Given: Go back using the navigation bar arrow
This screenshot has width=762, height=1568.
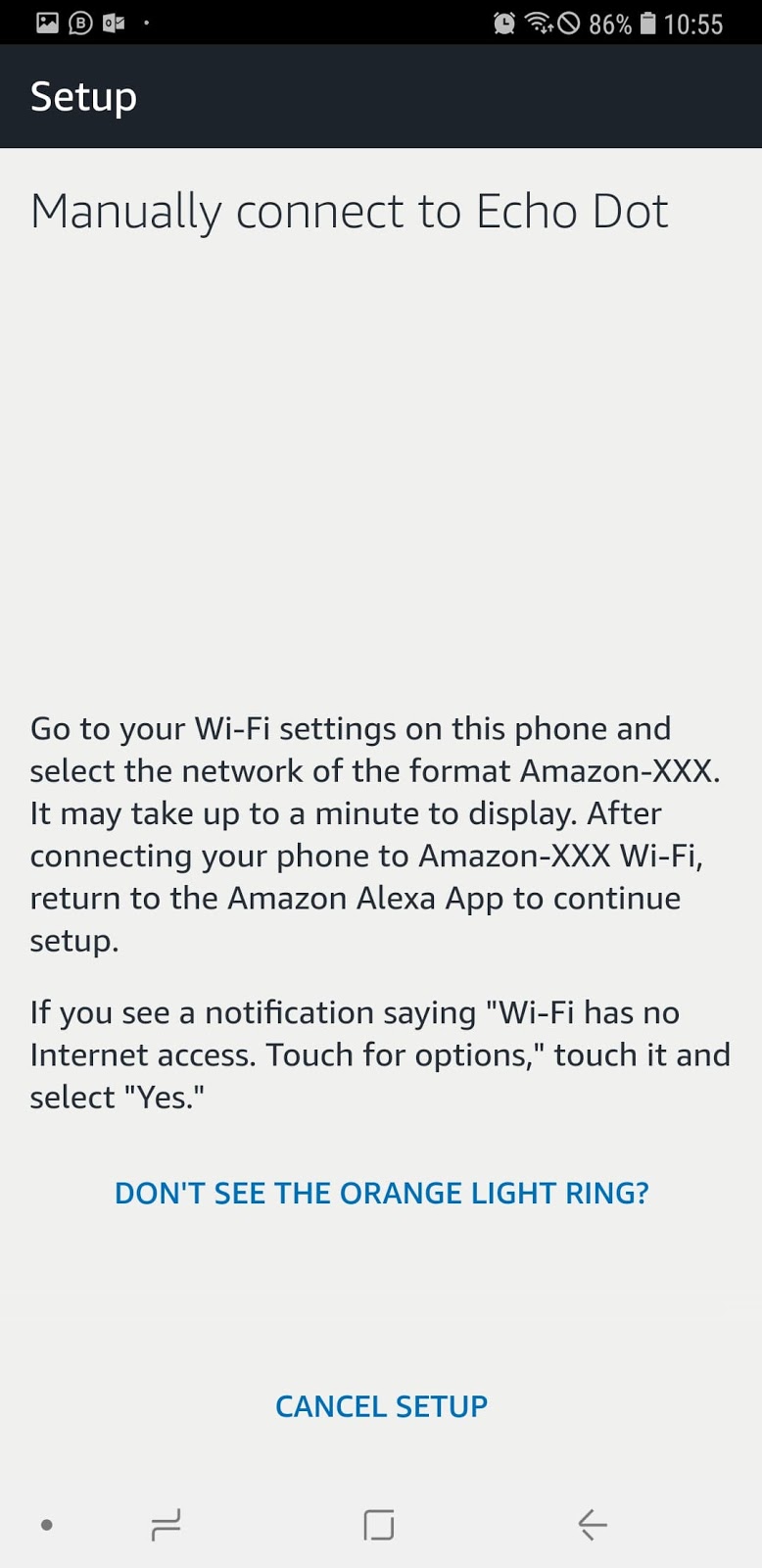Looking at the screenshot, I should click(x=592, y=1525).
